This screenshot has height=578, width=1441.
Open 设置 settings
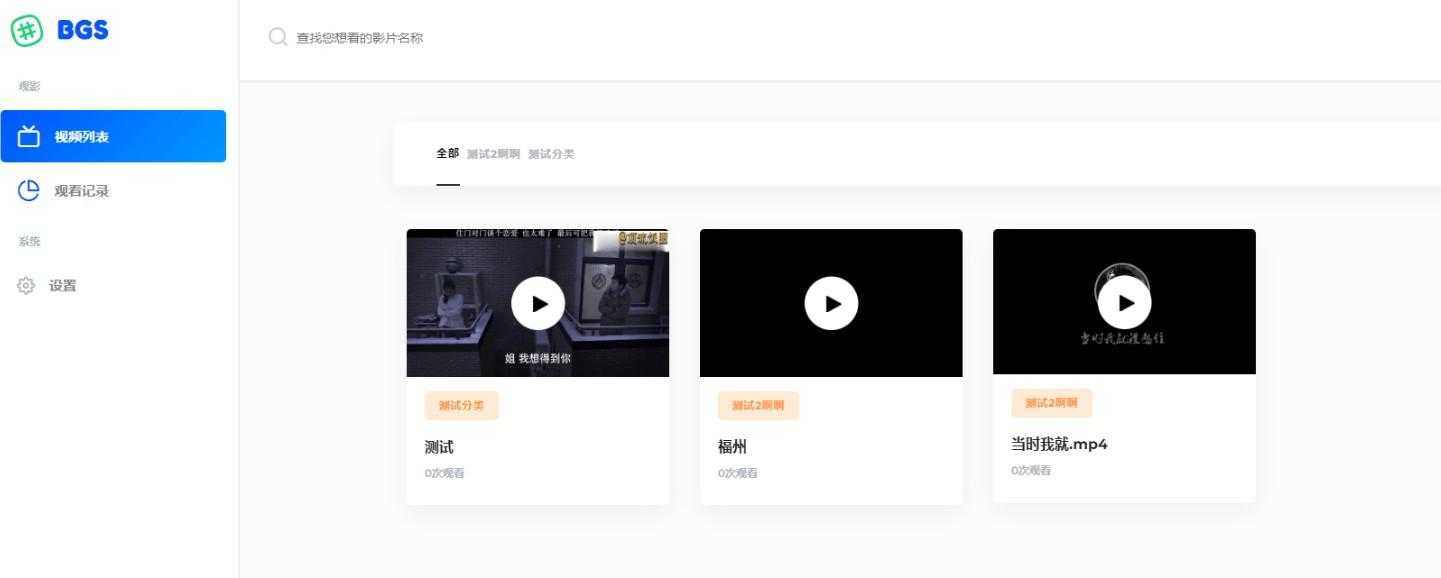pyautogui.click(x=62, y=286)
